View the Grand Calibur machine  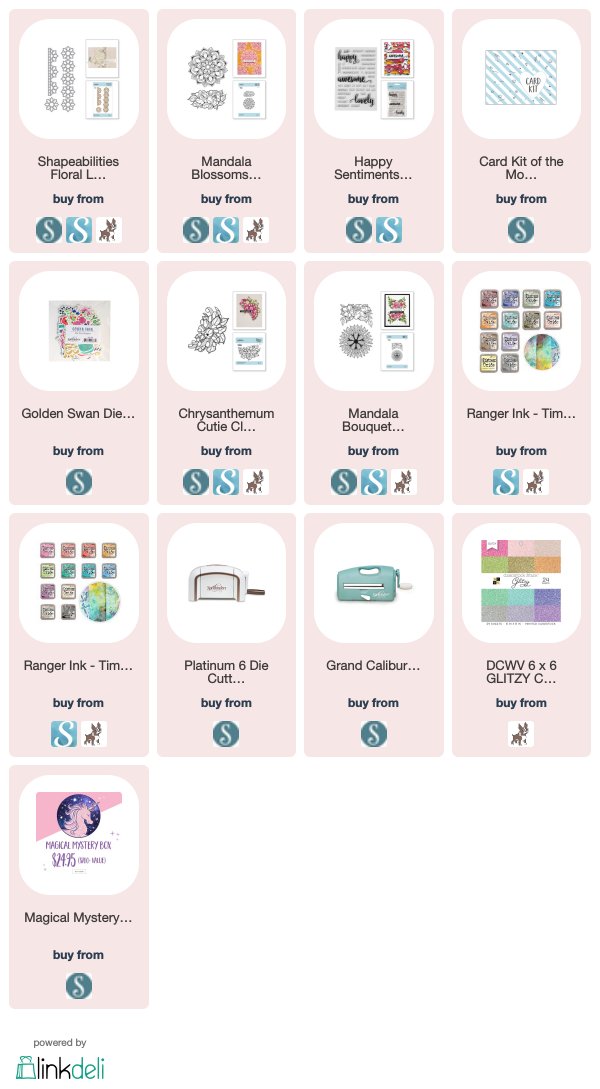(374, 583)
